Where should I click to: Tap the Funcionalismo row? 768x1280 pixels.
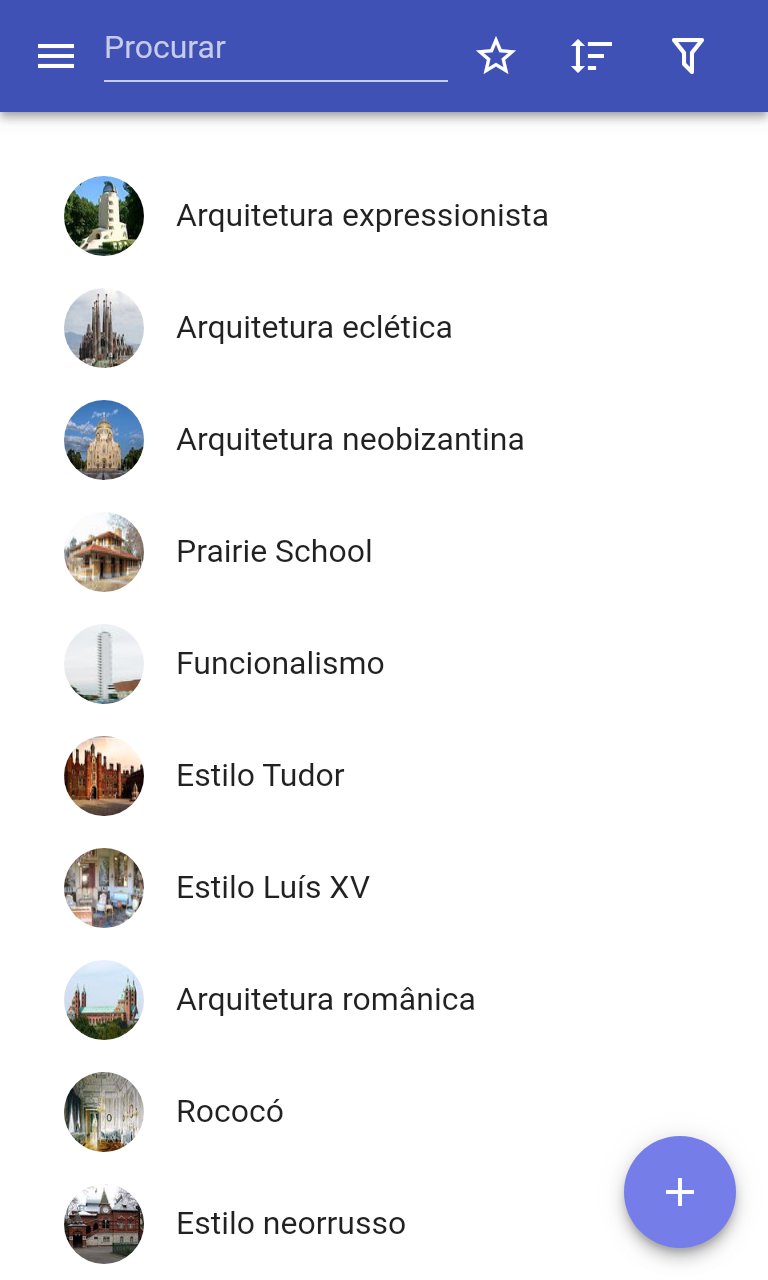pyautogui.click(x=280, y=664)
